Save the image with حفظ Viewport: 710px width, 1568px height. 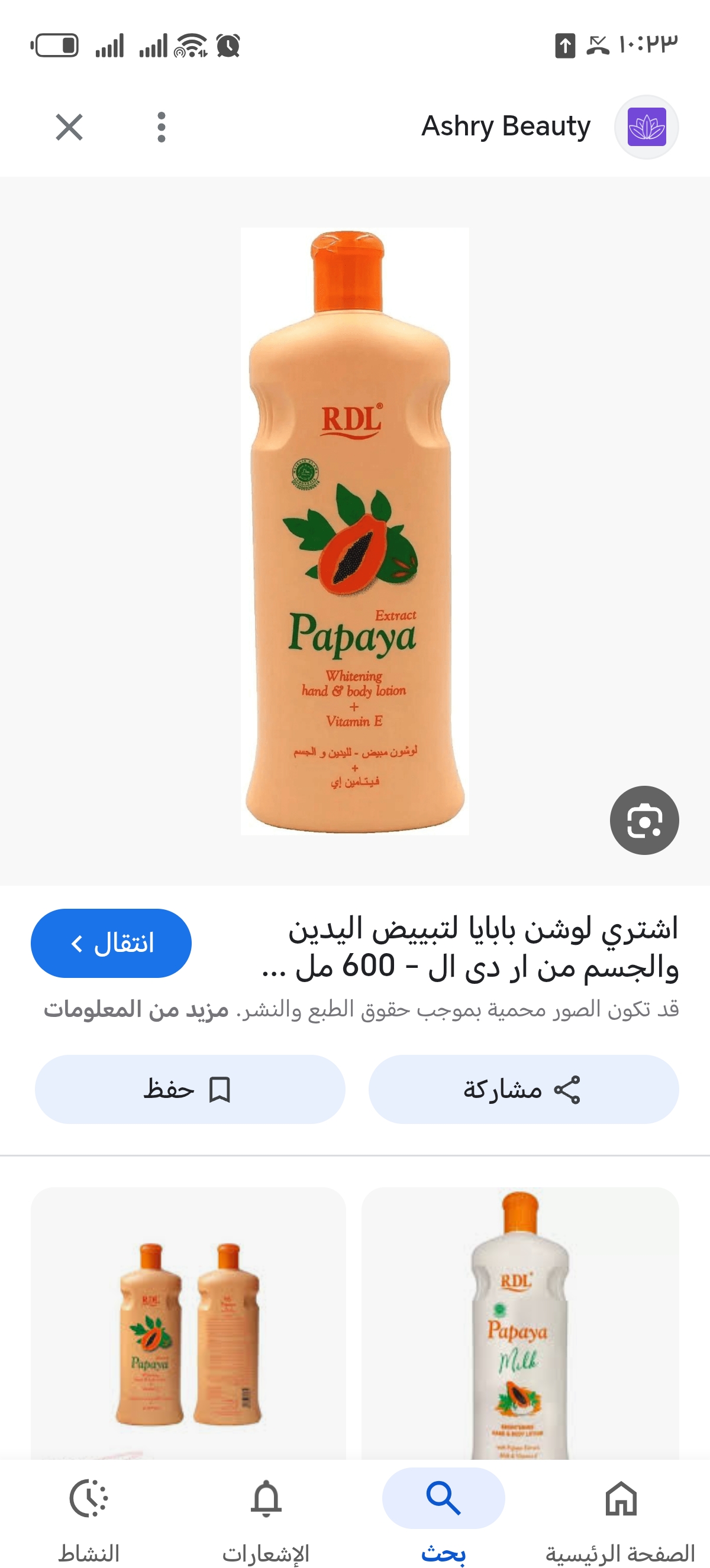(189, 1089)
